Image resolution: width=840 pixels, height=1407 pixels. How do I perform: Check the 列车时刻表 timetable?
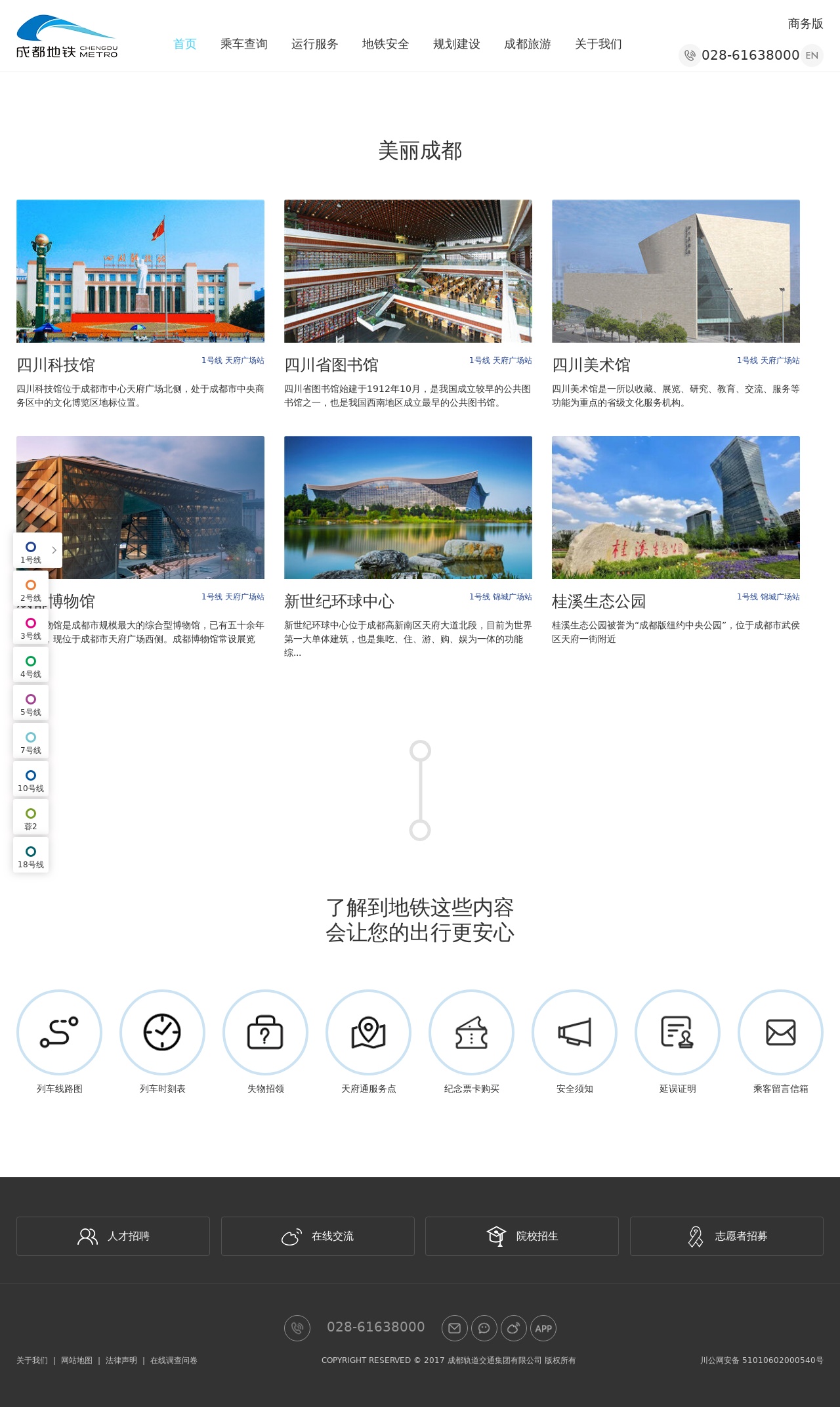pos(162,1032)
